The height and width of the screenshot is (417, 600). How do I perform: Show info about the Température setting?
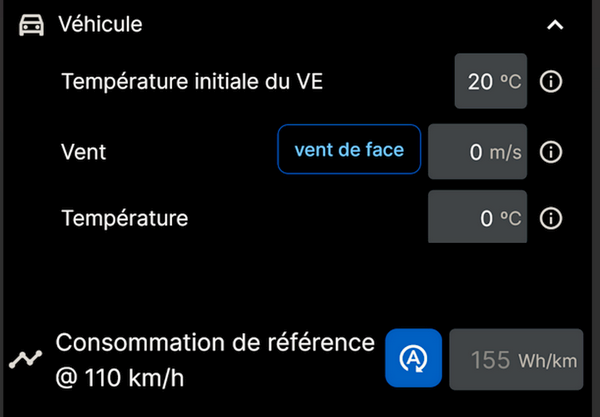(x=549, y=217)
